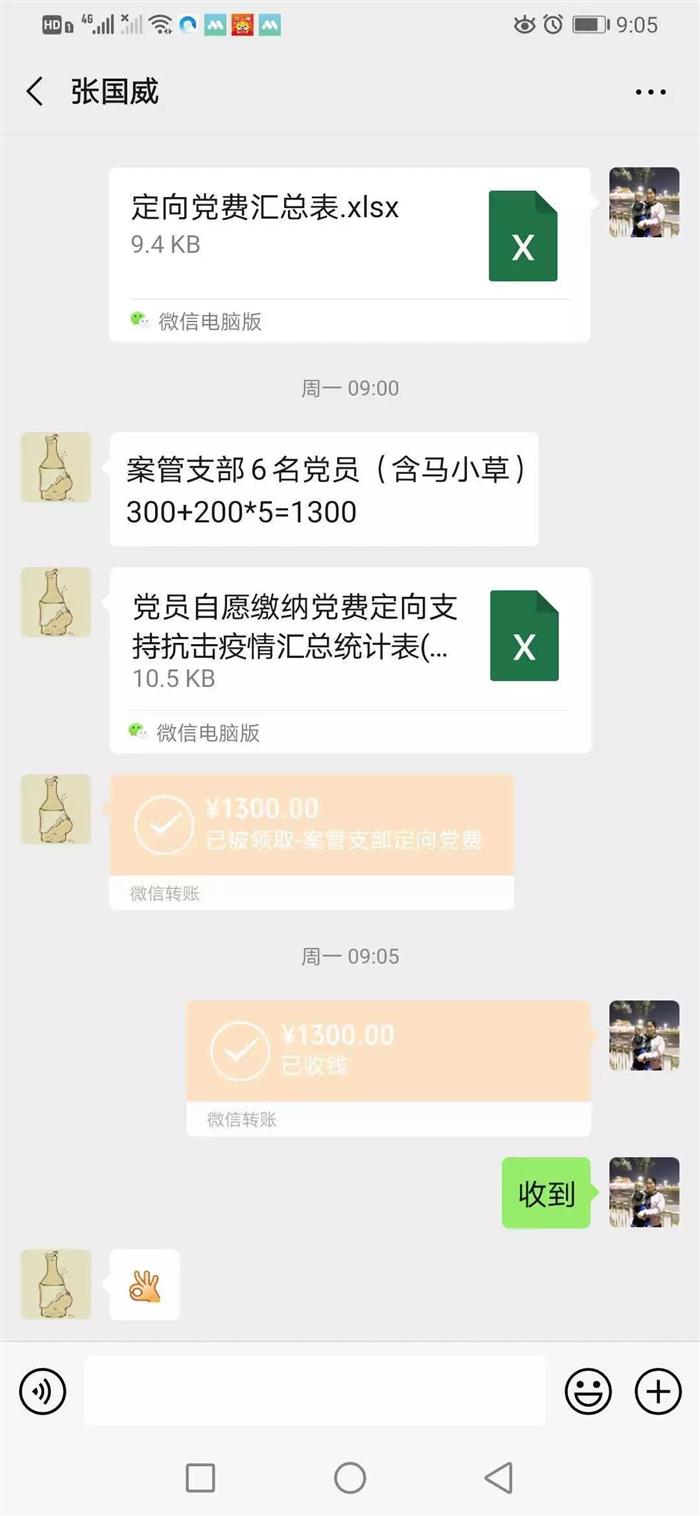Focus the message text field
The image size is (700, 1516).
pos(314,1391)
